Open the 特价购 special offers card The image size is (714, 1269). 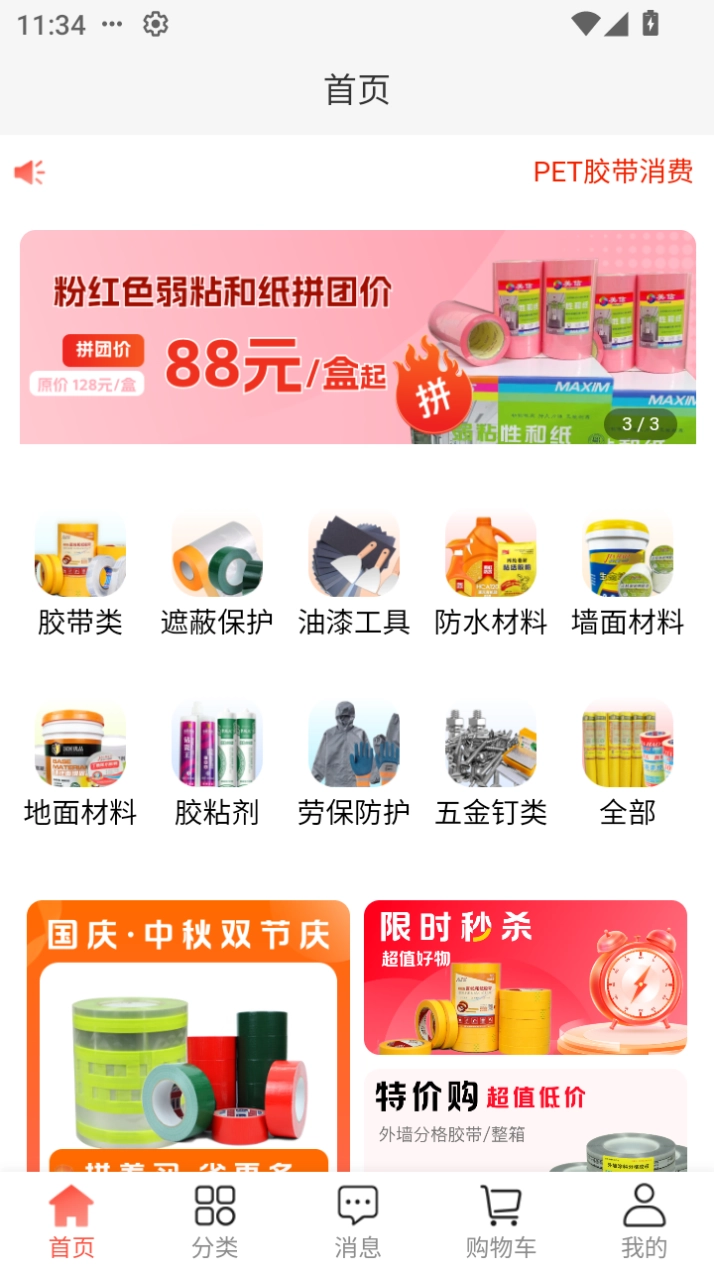point(525,1120)
